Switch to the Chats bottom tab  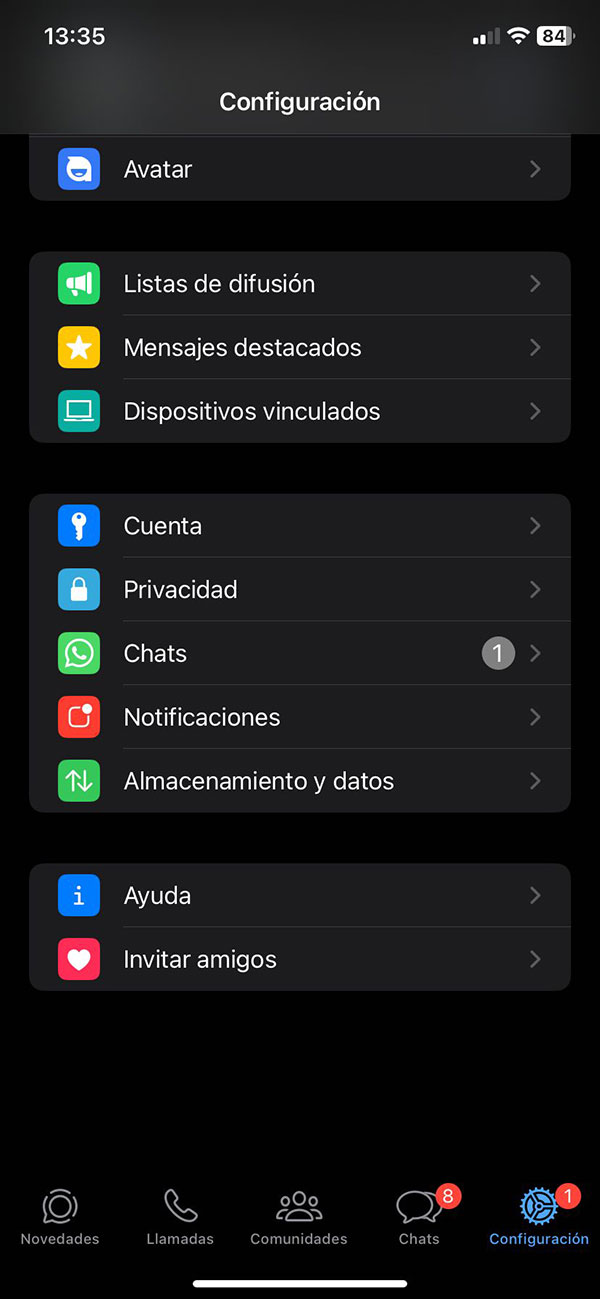(x=419, y=1216)
